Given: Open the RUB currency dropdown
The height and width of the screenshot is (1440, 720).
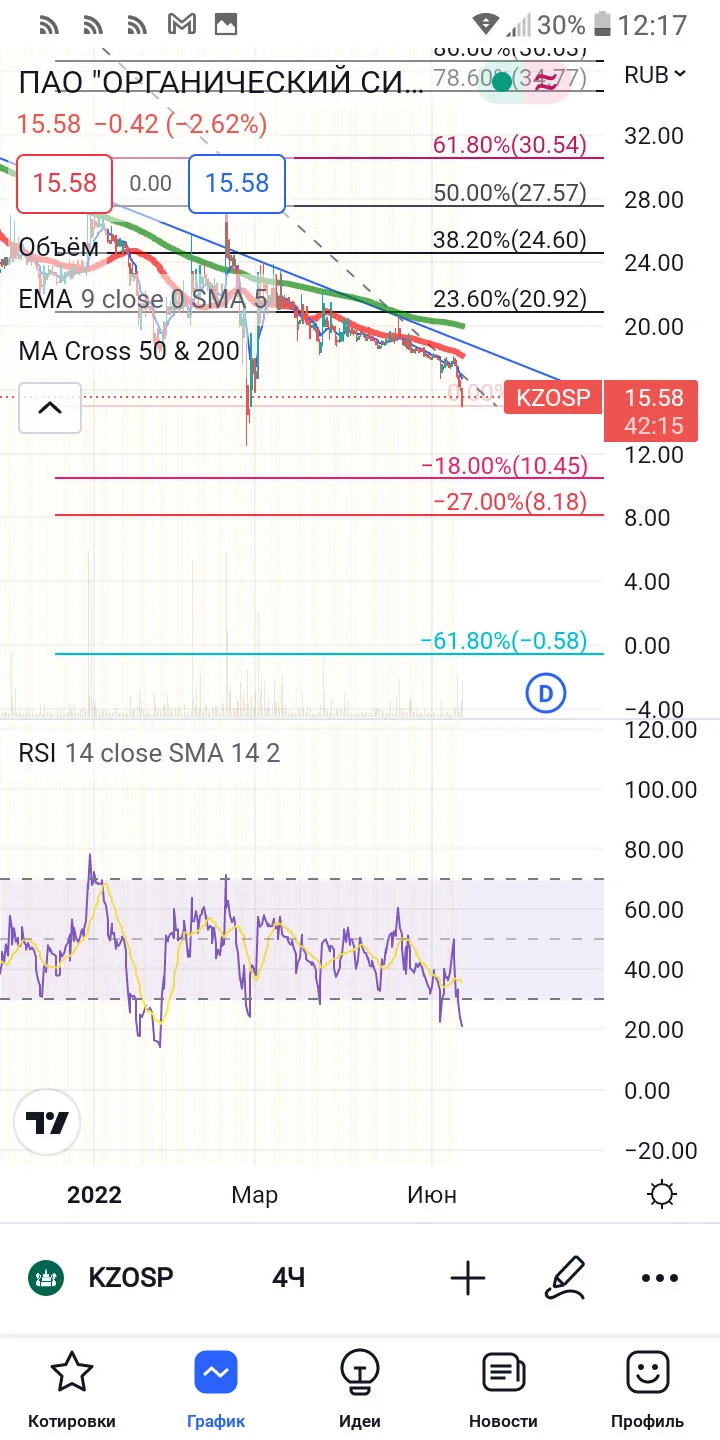Looking at the screenshot, I should coord(655,74).
